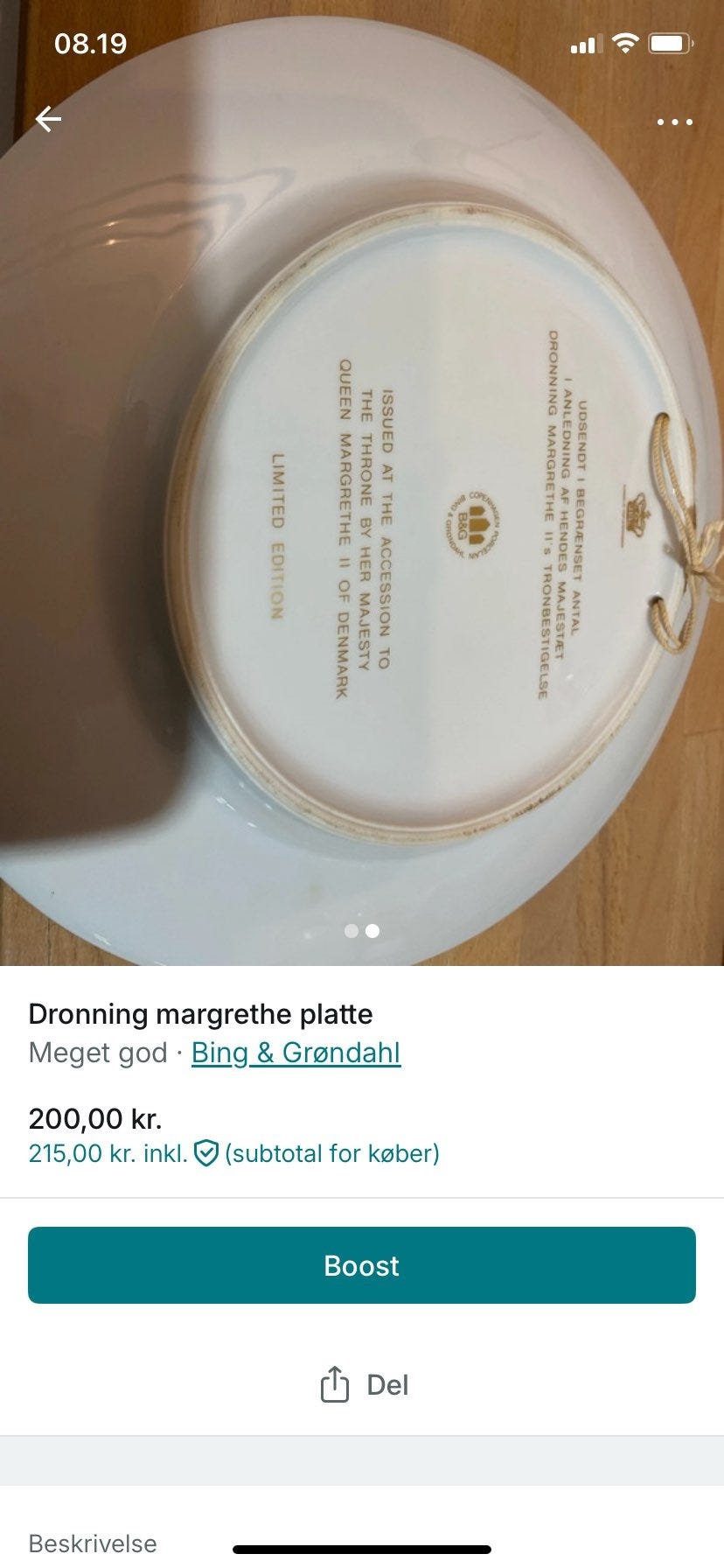Select the Wi-Fi icon in status bar
This screenshot has height=1568, width=724.
point(623,42)
